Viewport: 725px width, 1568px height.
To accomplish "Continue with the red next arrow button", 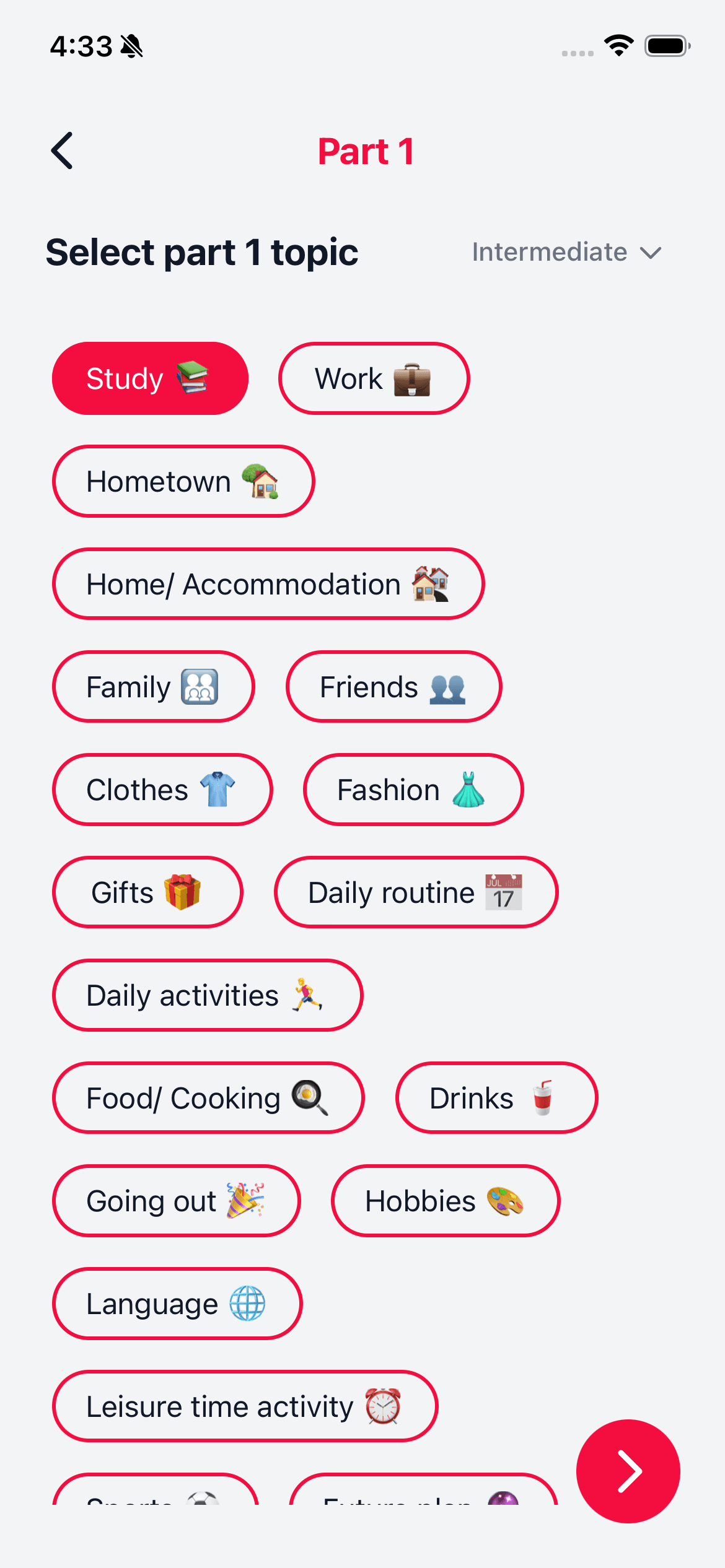I will coord(628,1471).
